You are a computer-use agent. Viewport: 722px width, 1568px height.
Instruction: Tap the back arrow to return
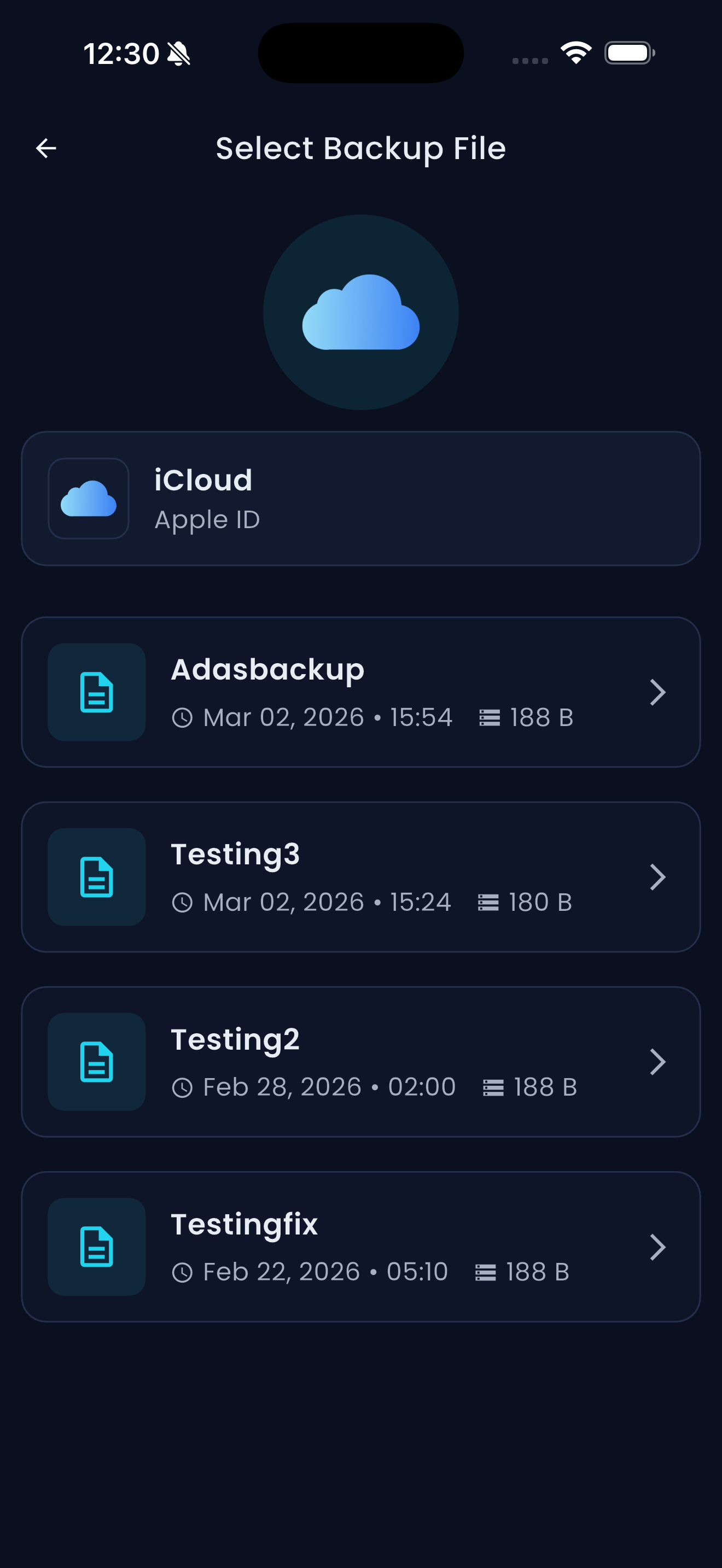[45, 148]
